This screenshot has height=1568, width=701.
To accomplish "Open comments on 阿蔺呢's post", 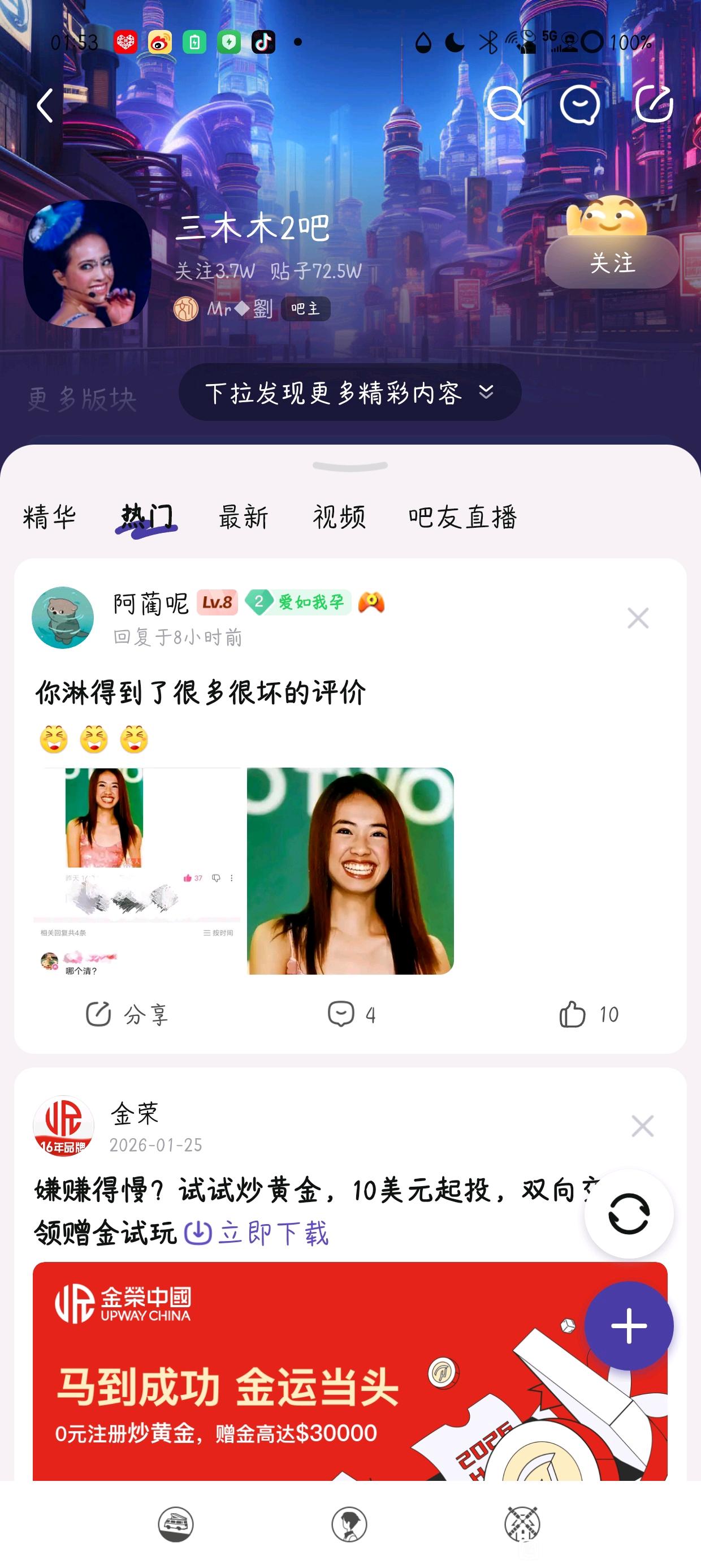I will pos(351,1014).
